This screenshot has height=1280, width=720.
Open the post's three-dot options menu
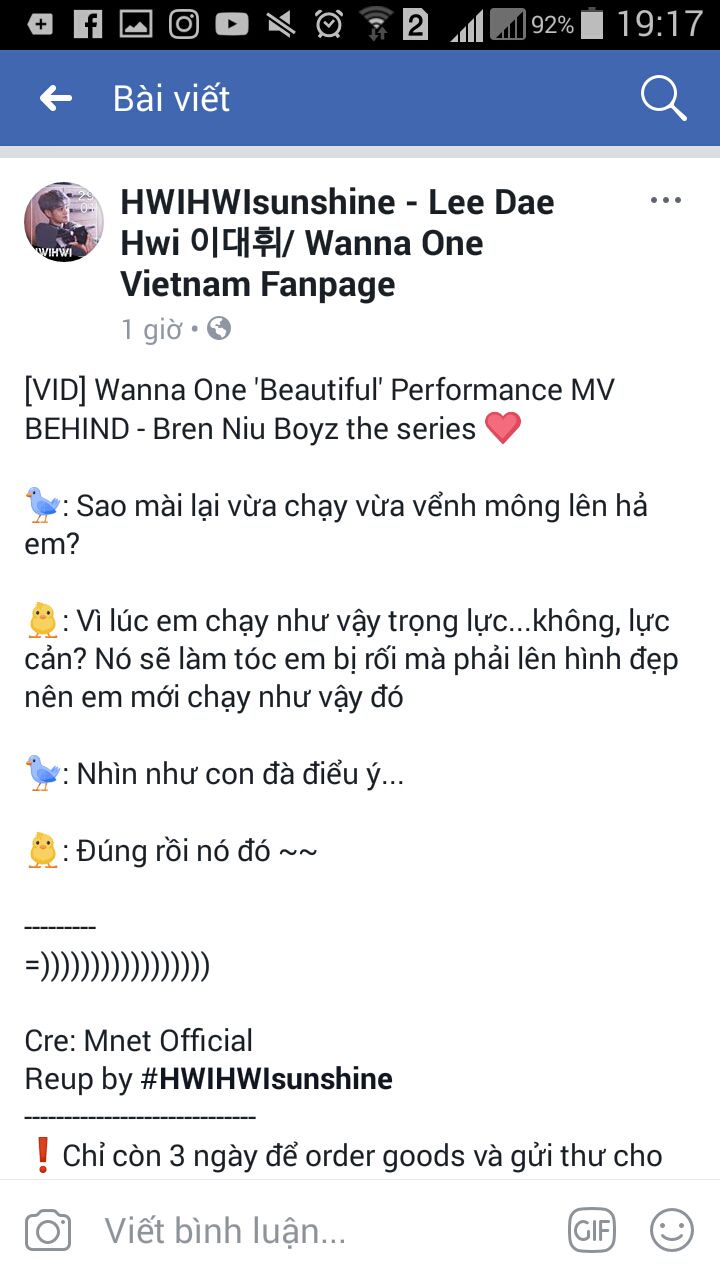(x=665, y=201)
